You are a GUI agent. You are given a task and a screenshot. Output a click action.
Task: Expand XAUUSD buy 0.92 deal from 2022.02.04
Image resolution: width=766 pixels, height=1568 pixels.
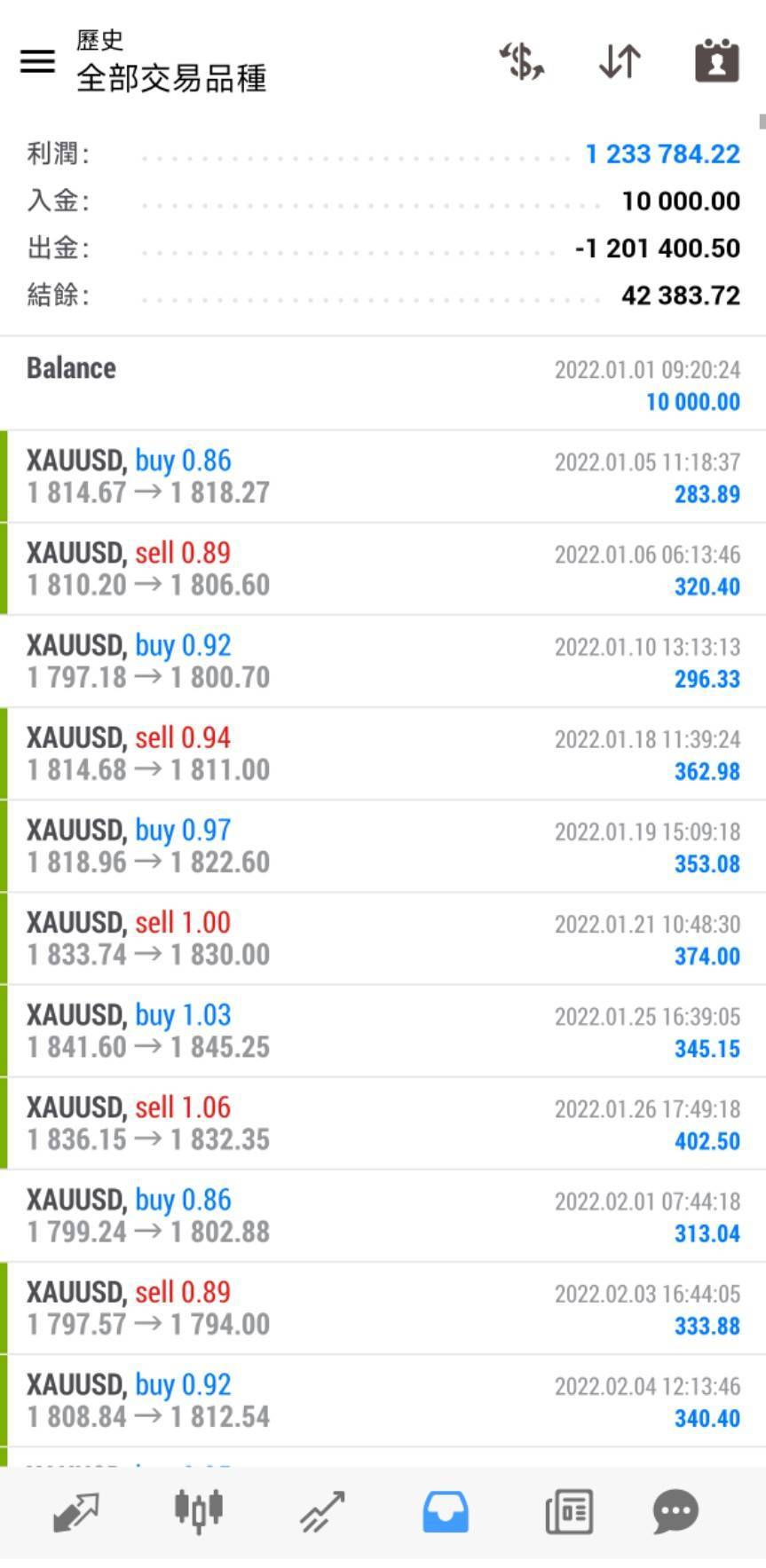pos(383,1400)
